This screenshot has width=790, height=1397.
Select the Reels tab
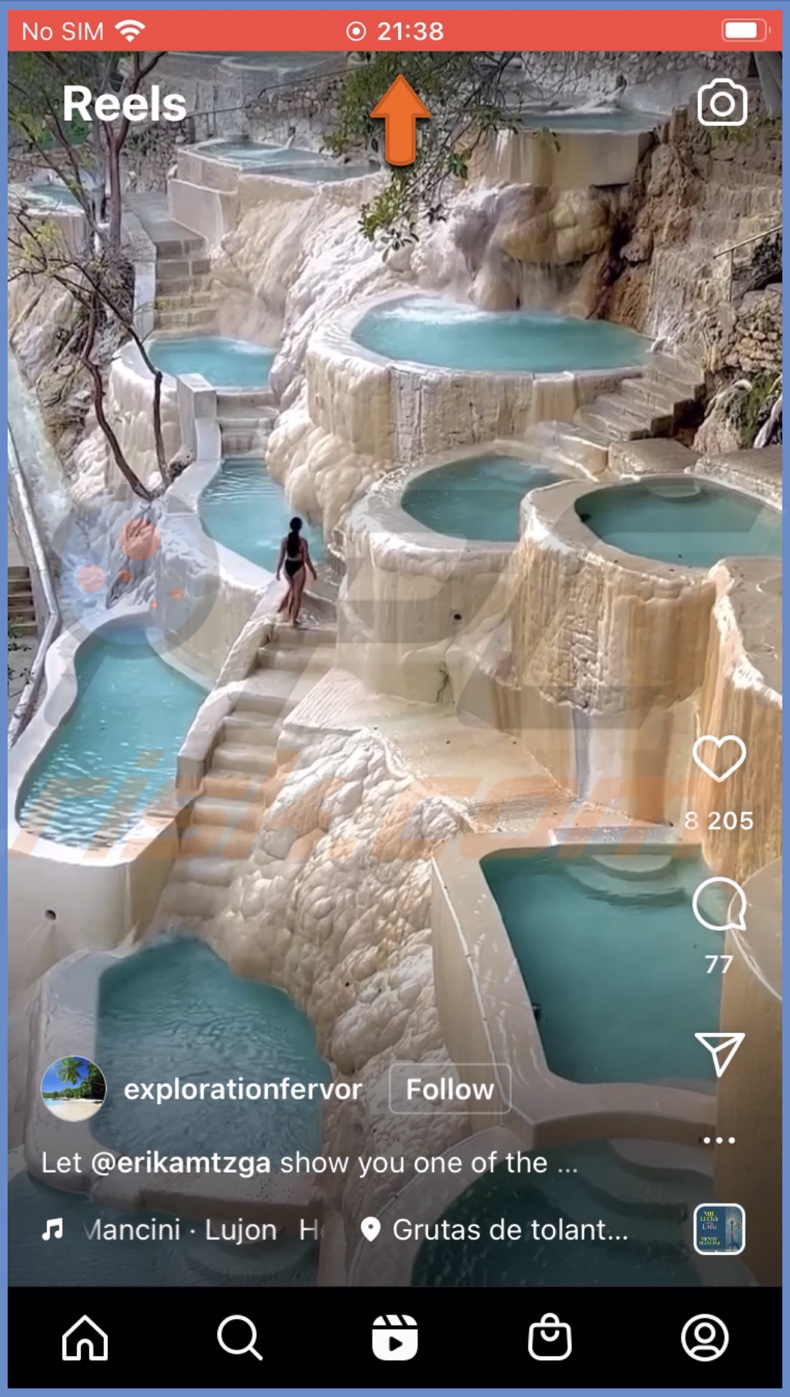tap(395, 1337)
